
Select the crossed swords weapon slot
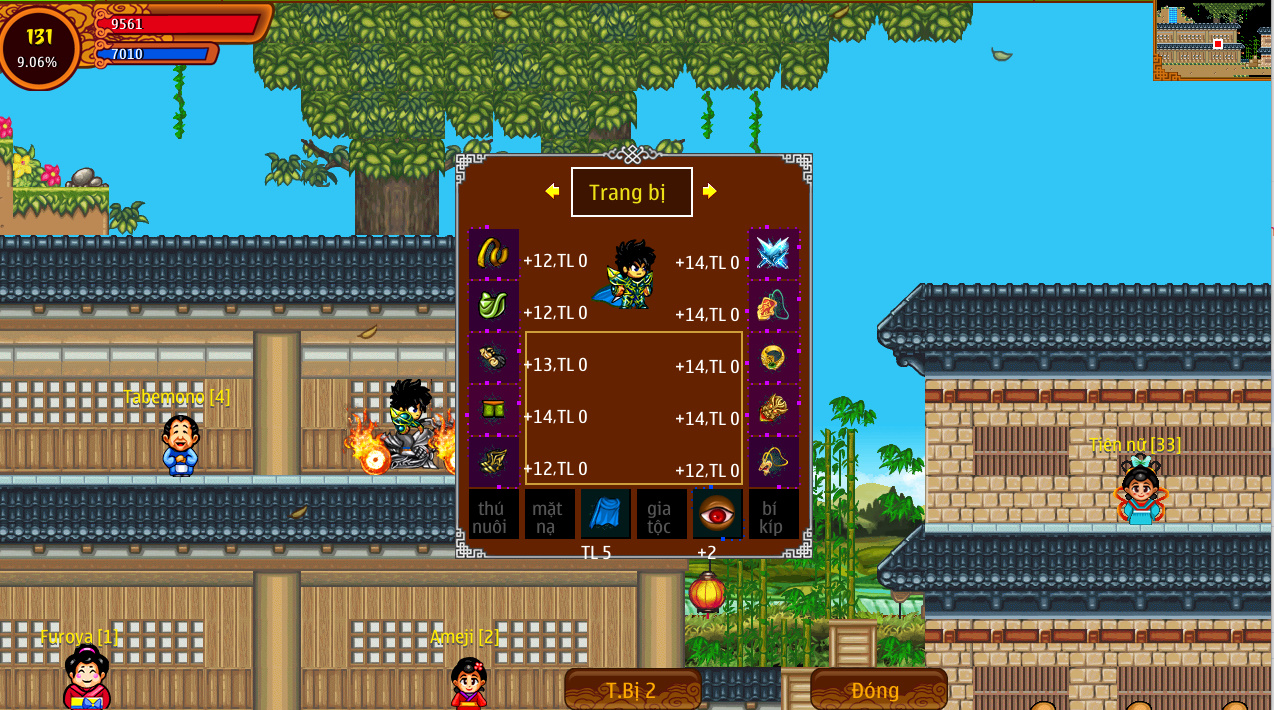(x=773, y=254)
